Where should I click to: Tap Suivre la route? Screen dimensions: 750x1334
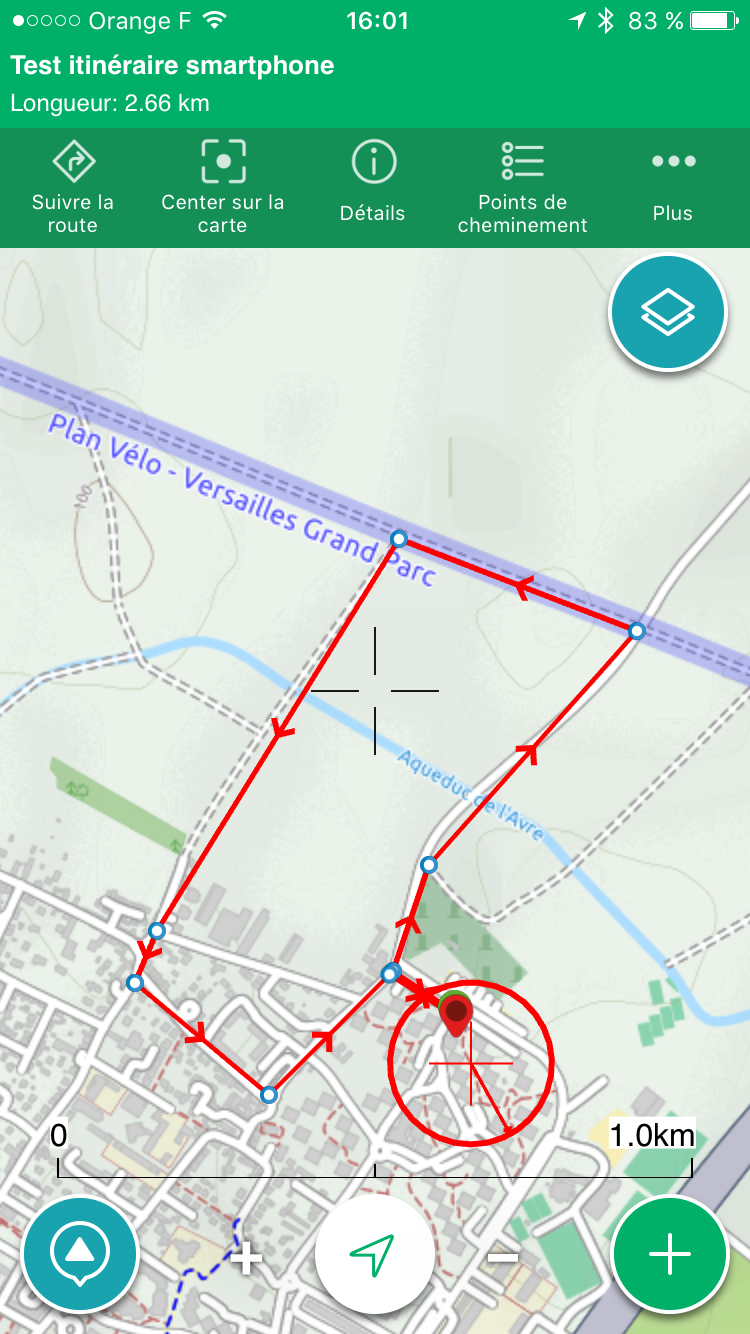73,187
